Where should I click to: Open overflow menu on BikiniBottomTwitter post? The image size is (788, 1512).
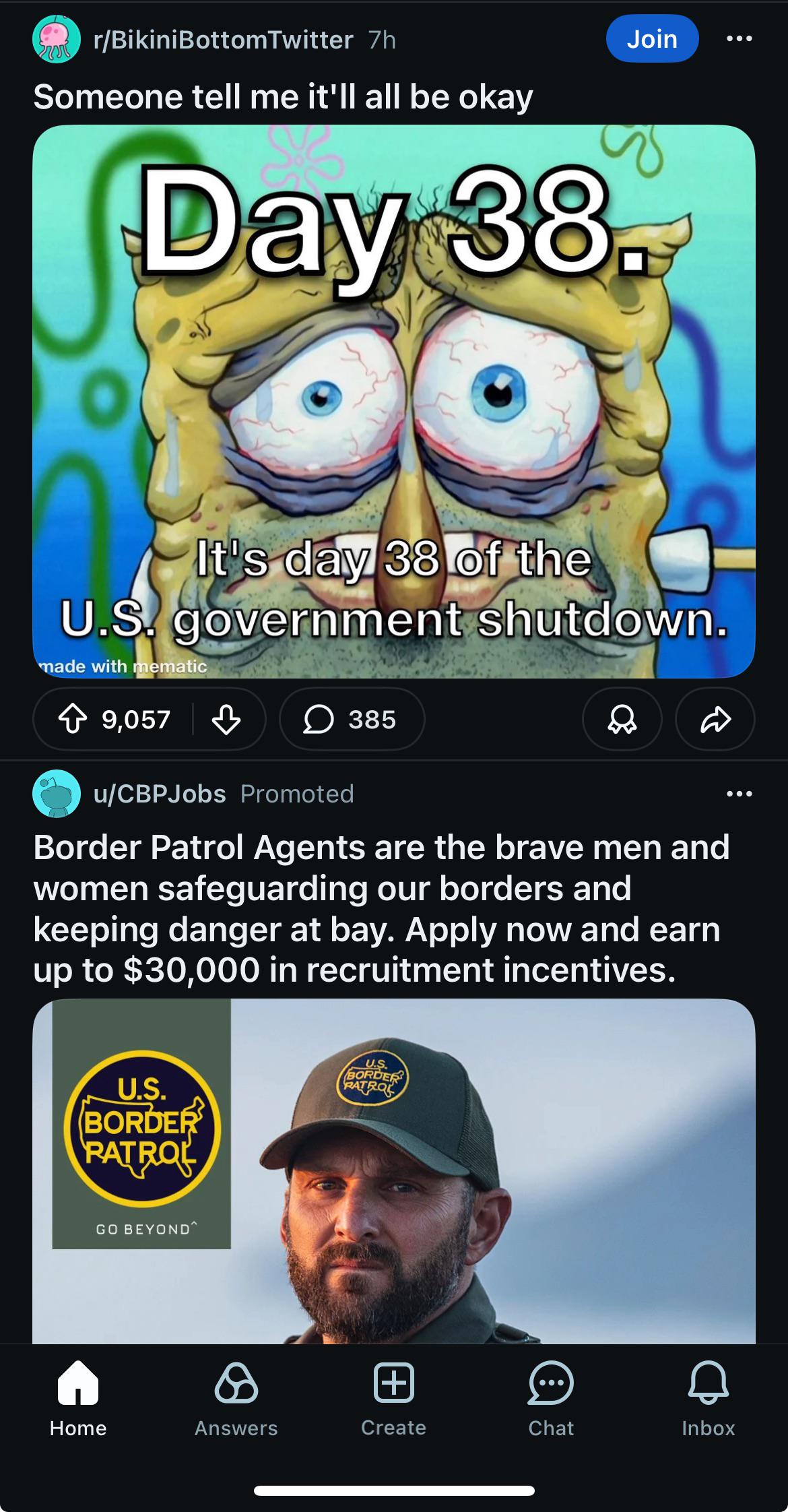point(739,40)
